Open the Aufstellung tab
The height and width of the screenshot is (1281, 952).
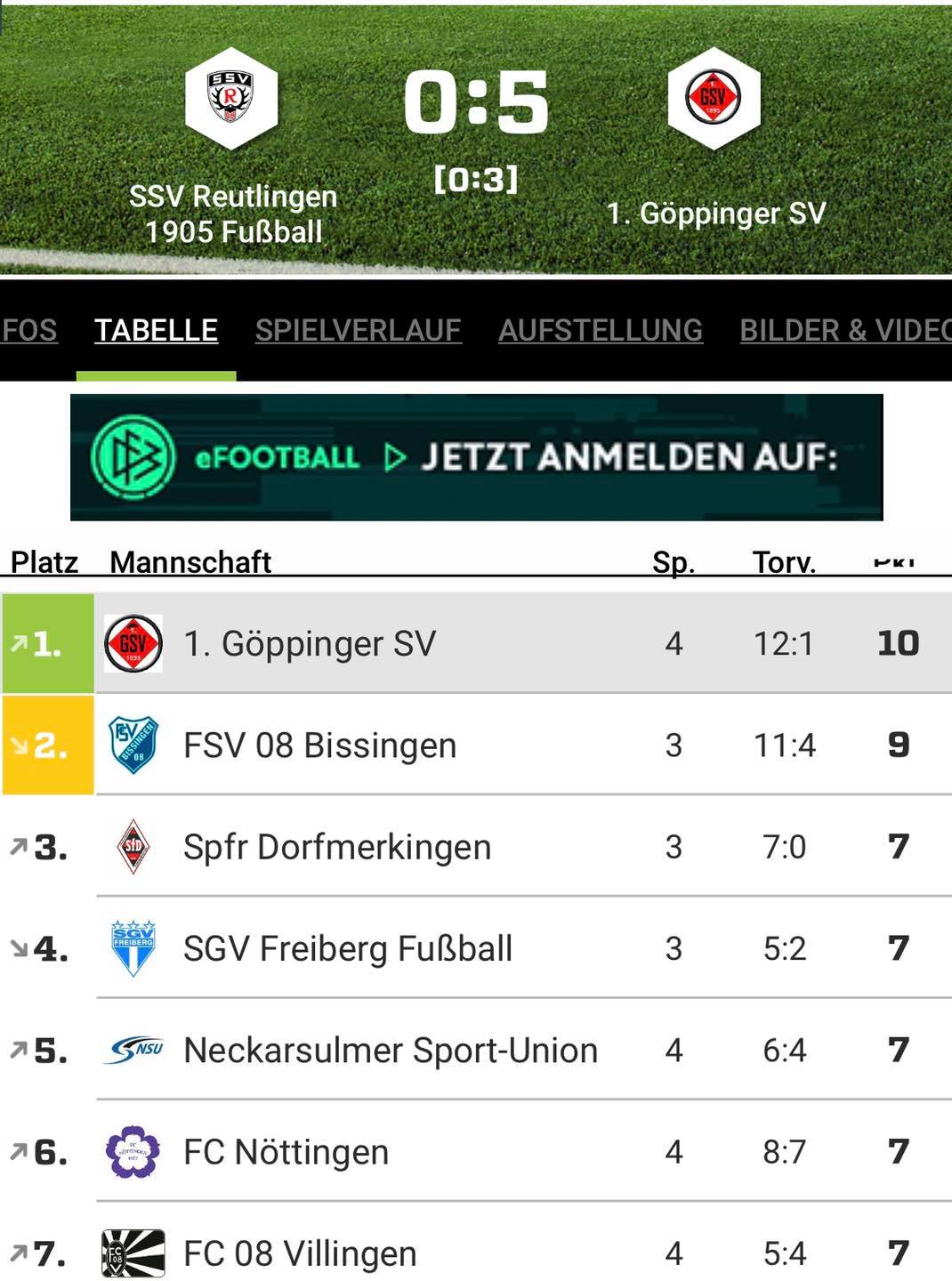[601, 330]
